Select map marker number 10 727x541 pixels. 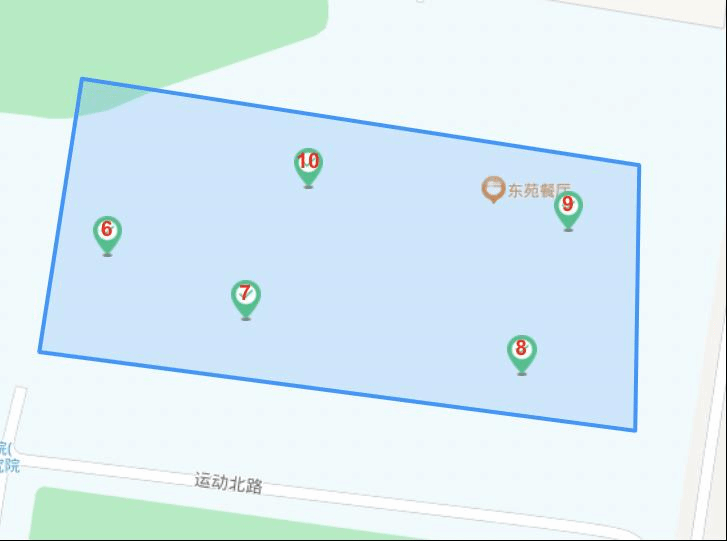coord(308,164)
